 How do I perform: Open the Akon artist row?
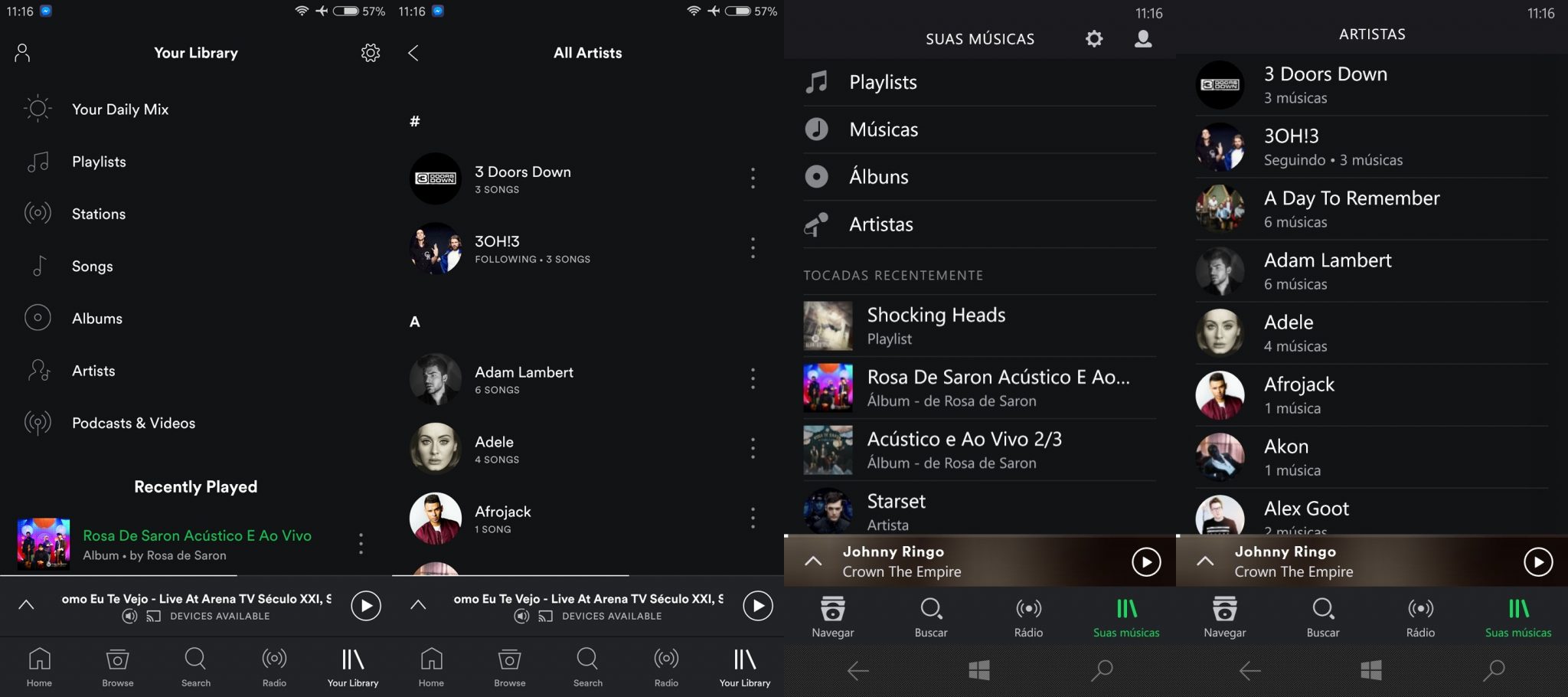click(1286, 456)
